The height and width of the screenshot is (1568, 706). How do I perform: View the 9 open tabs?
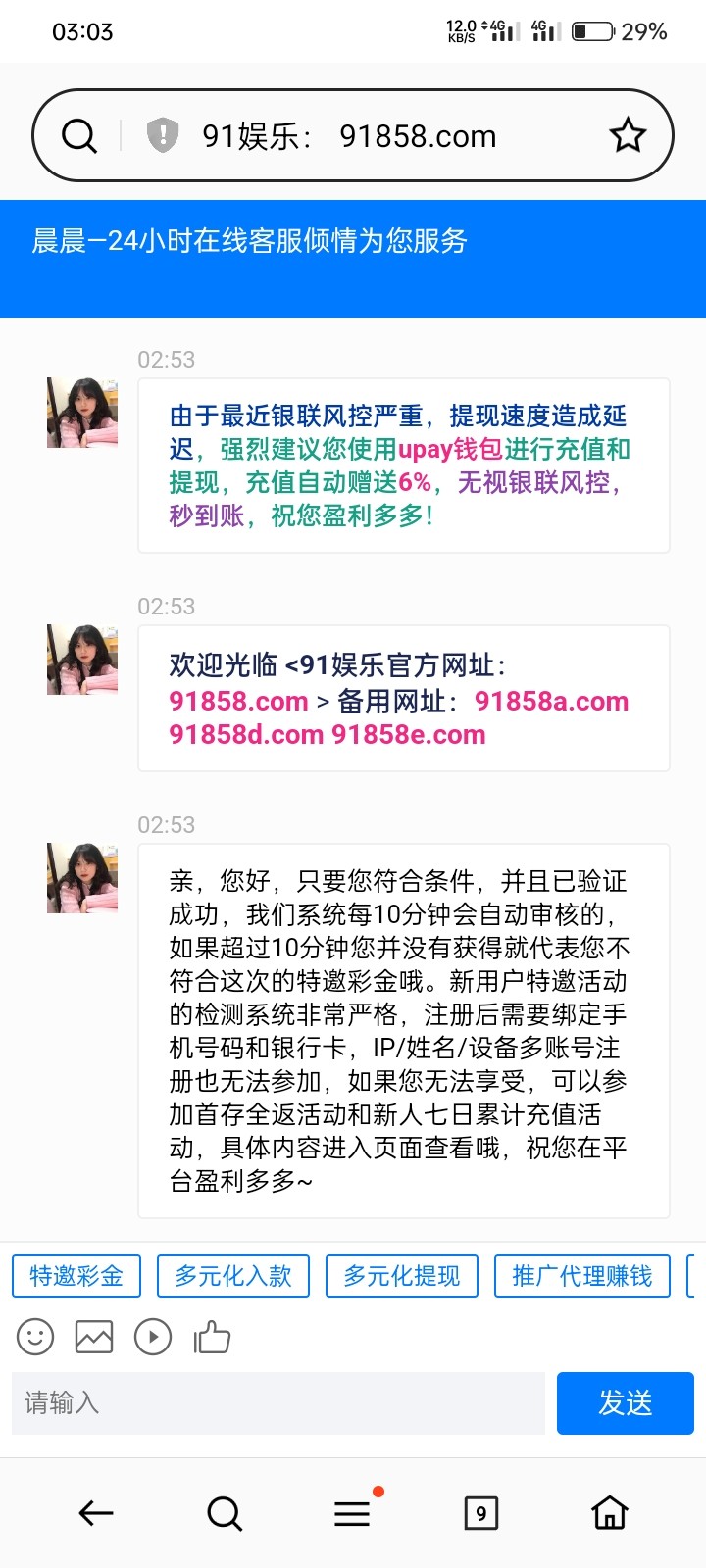click(x=480, y=1513)
